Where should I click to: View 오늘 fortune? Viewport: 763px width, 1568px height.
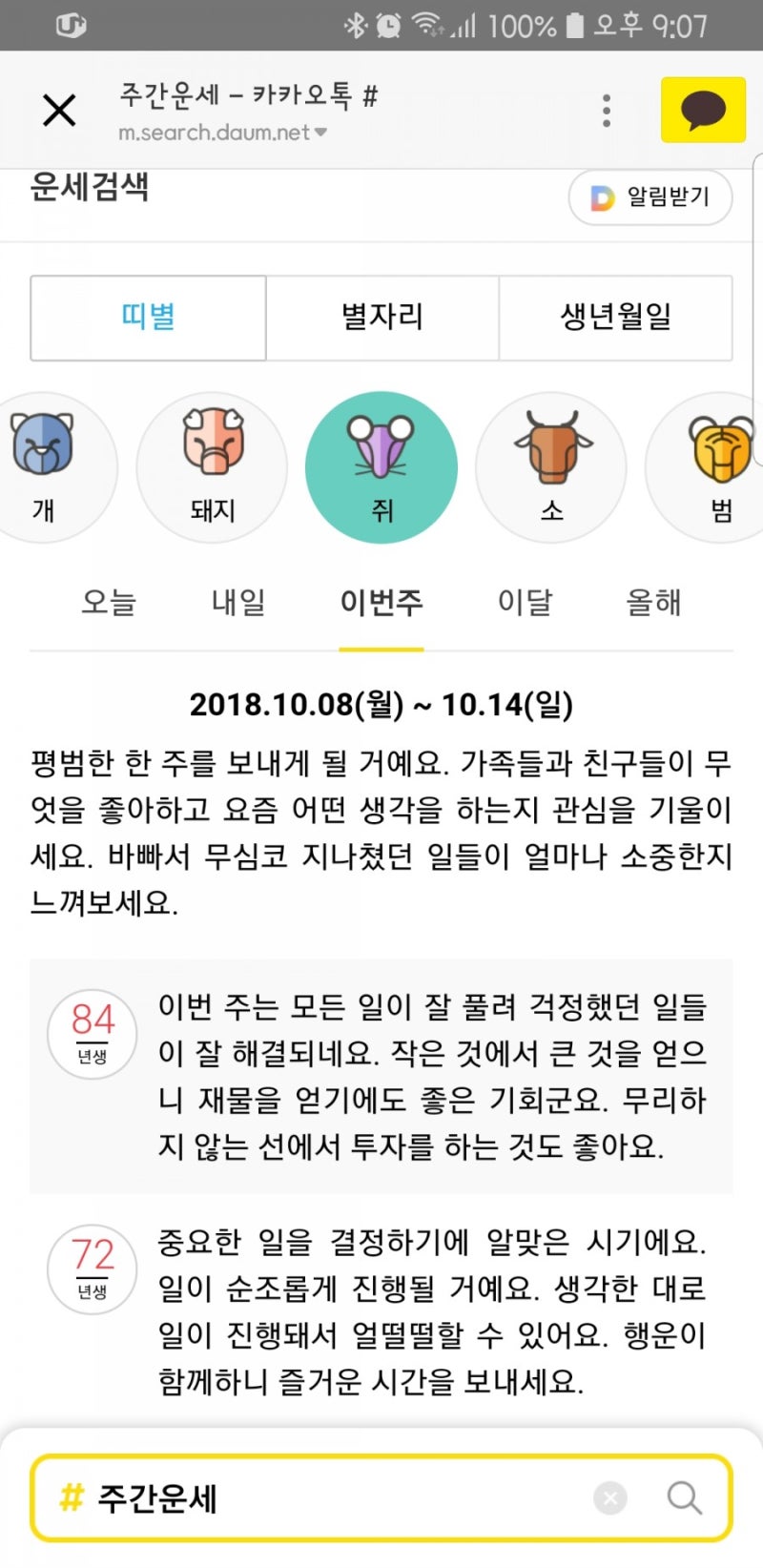point(109,603)
